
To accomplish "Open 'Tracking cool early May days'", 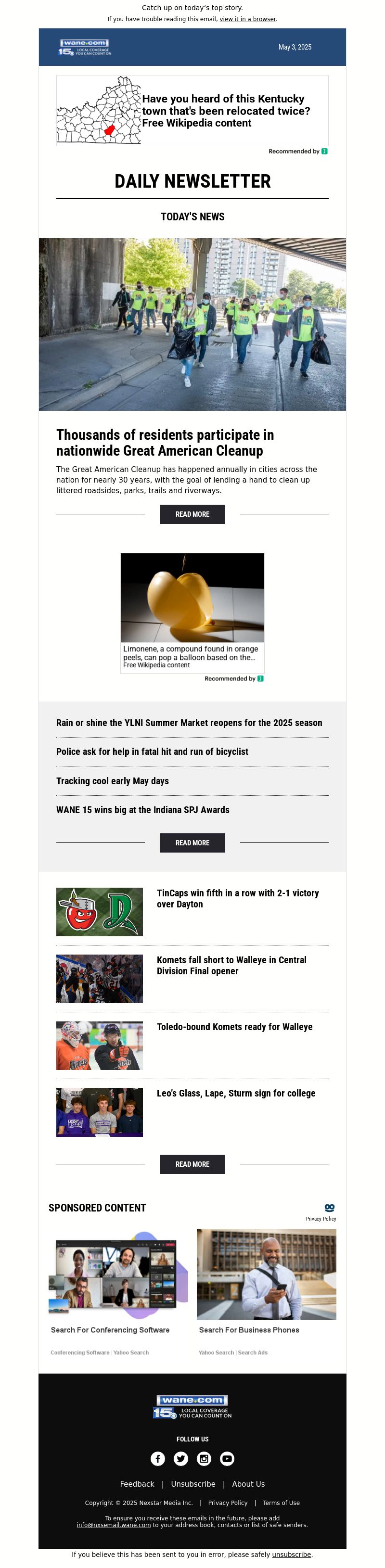I will tap(113, 781).
